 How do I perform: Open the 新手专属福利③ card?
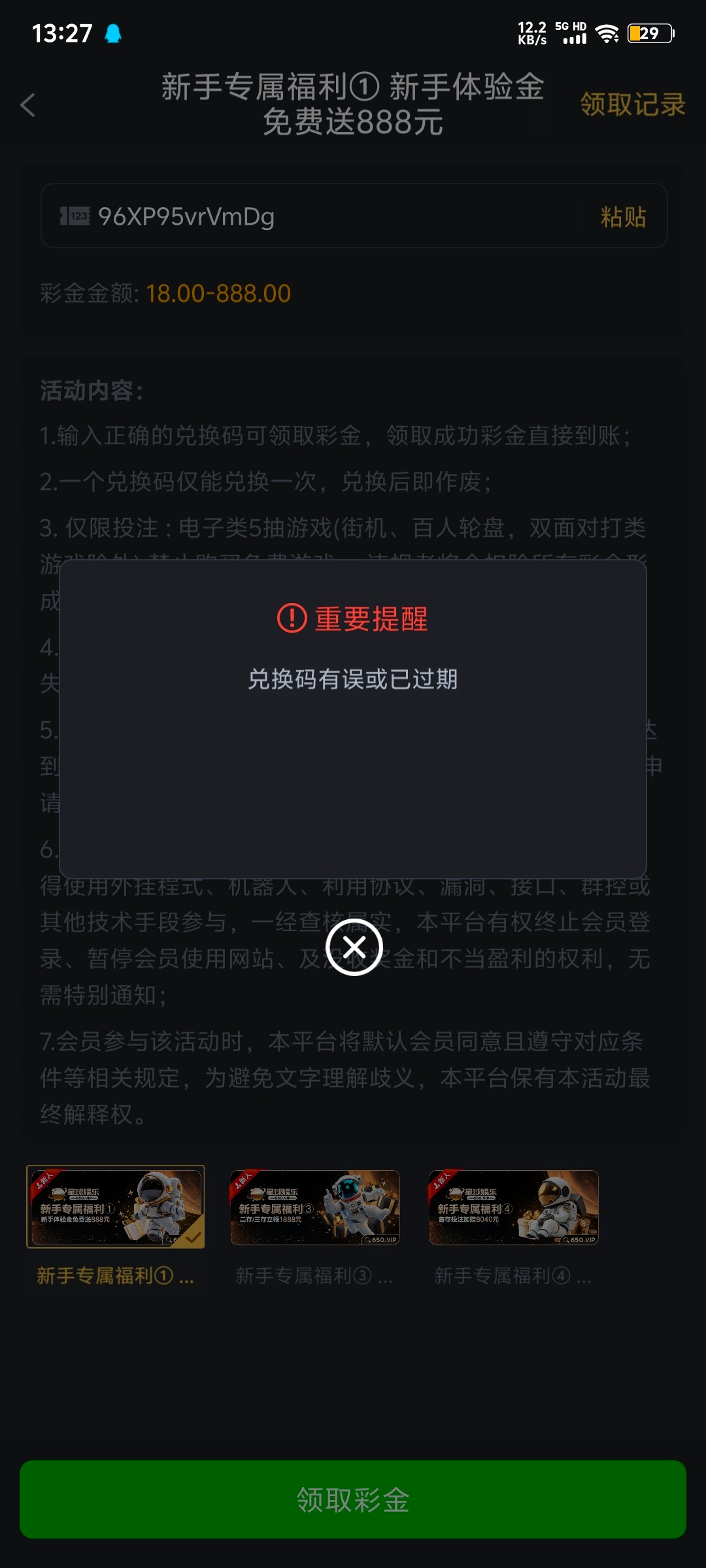315,1207
